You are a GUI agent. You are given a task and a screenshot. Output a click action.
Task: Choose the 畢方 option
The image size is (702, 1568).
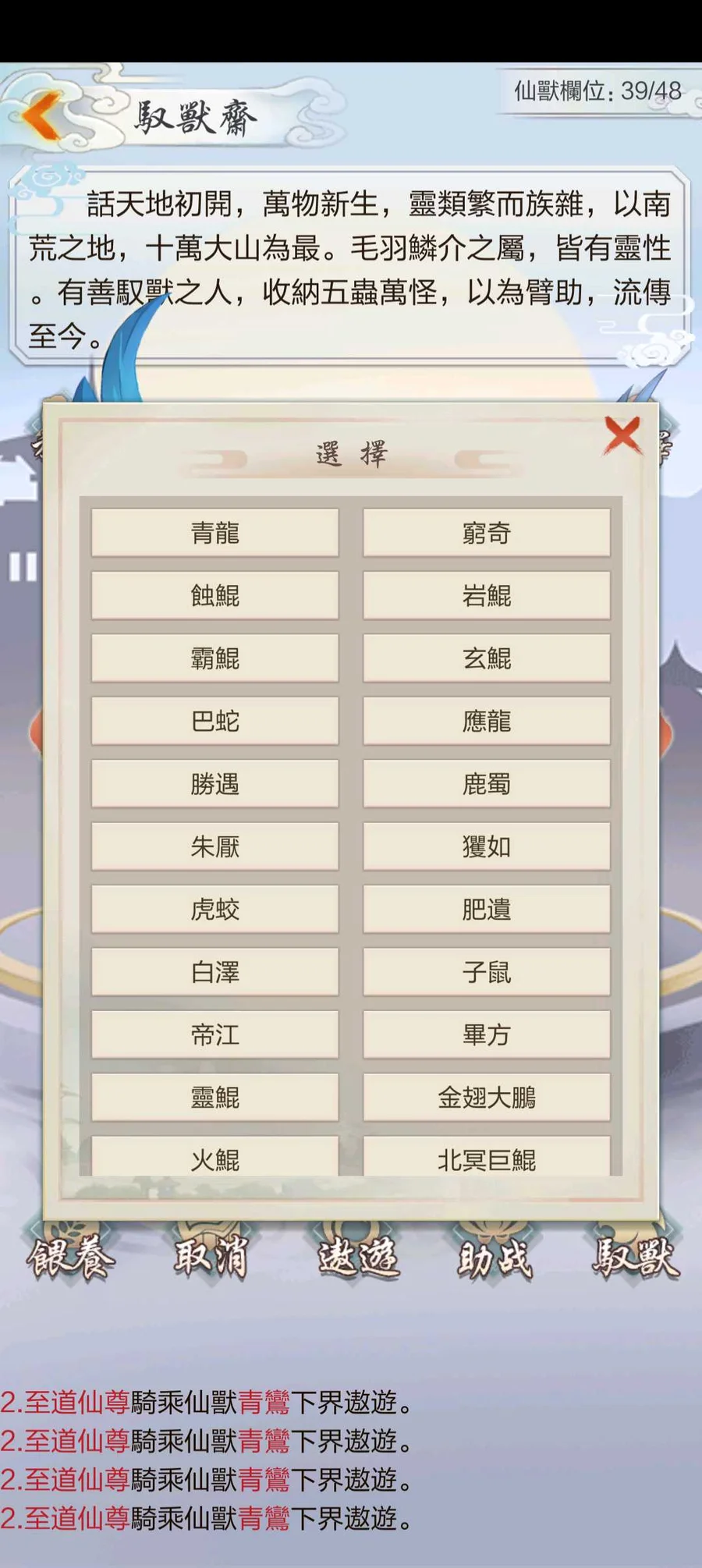(487, 1035)
